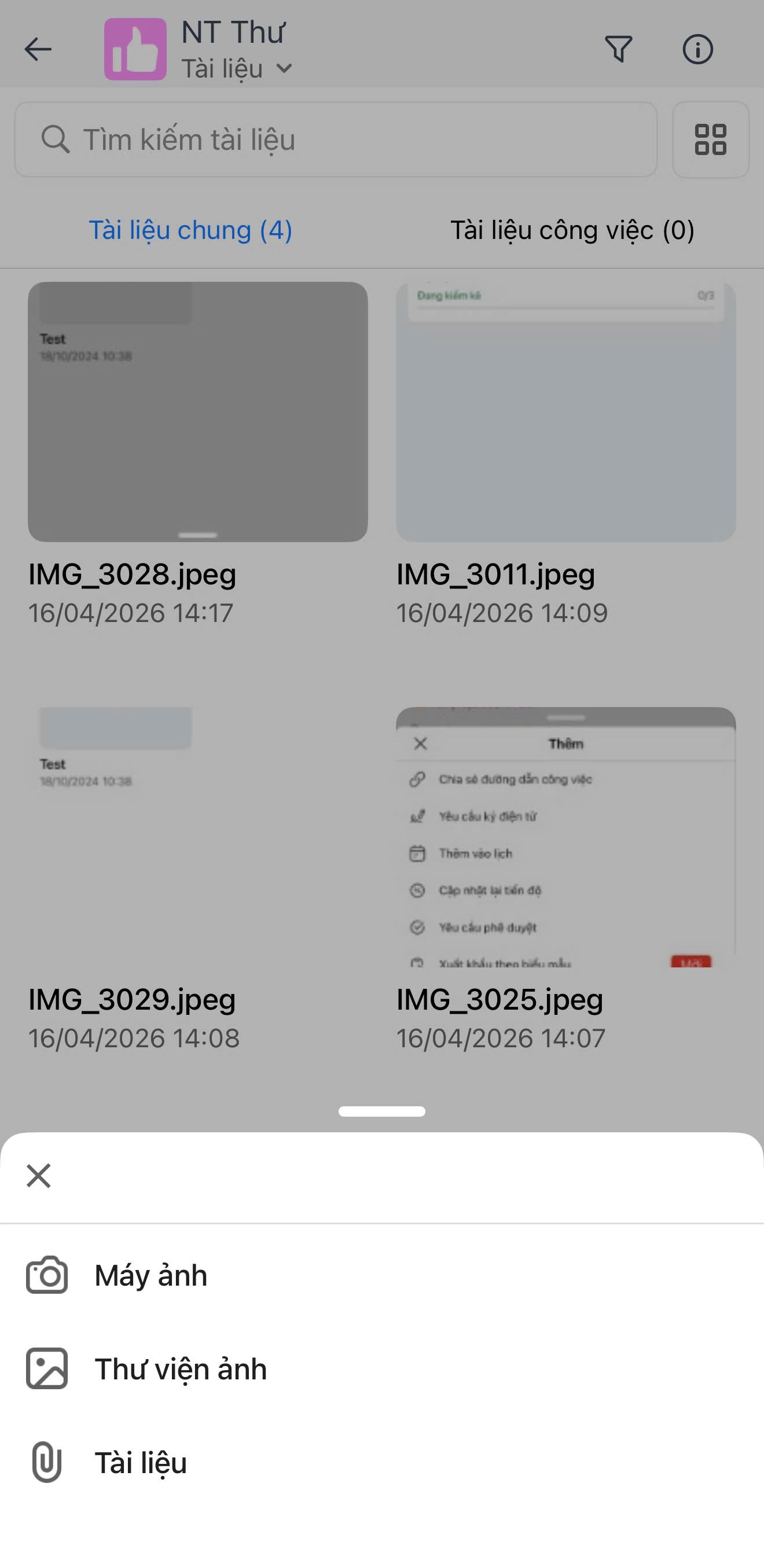
Task: Go back with the arrow icon
Action: click(38, 49)
